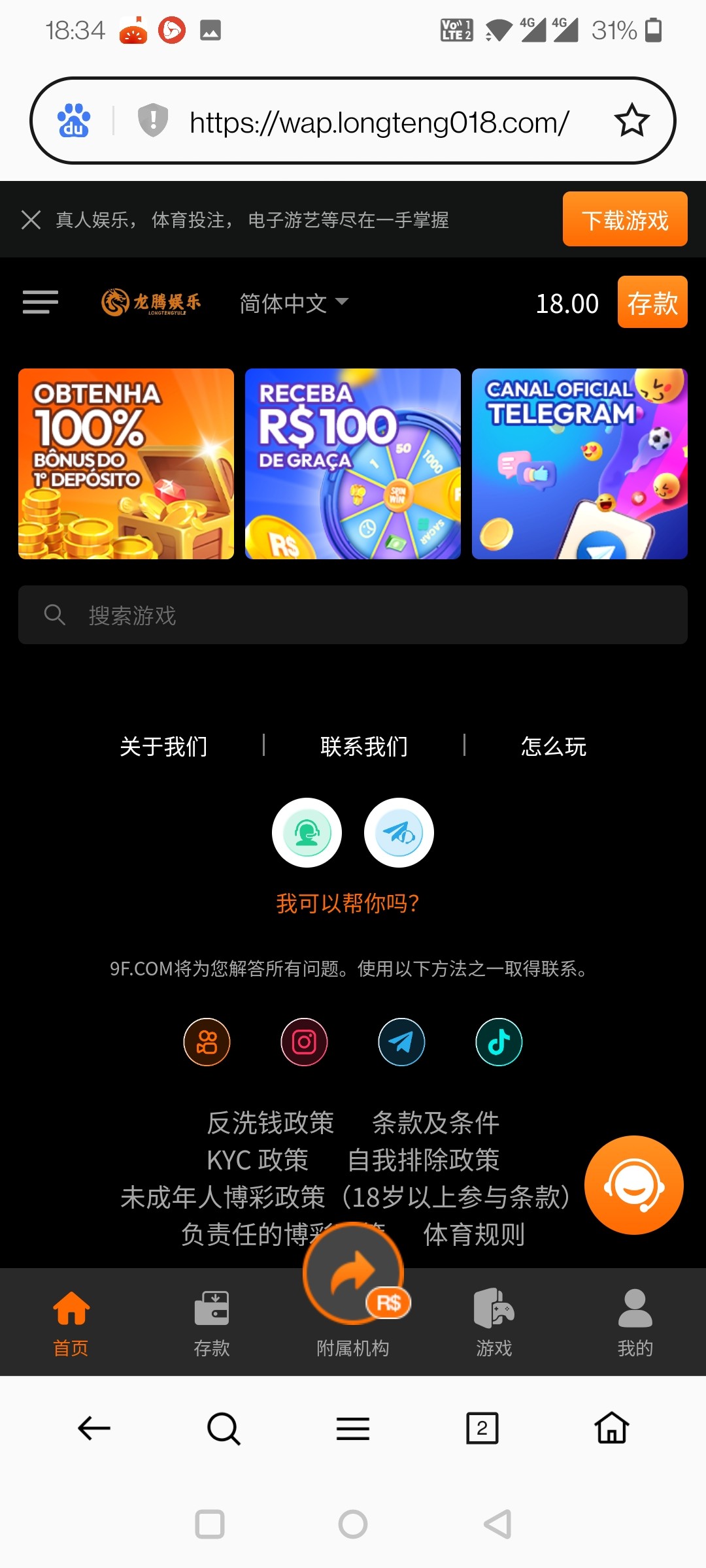Switch to the 我的 profile tab

(635, 1322)
